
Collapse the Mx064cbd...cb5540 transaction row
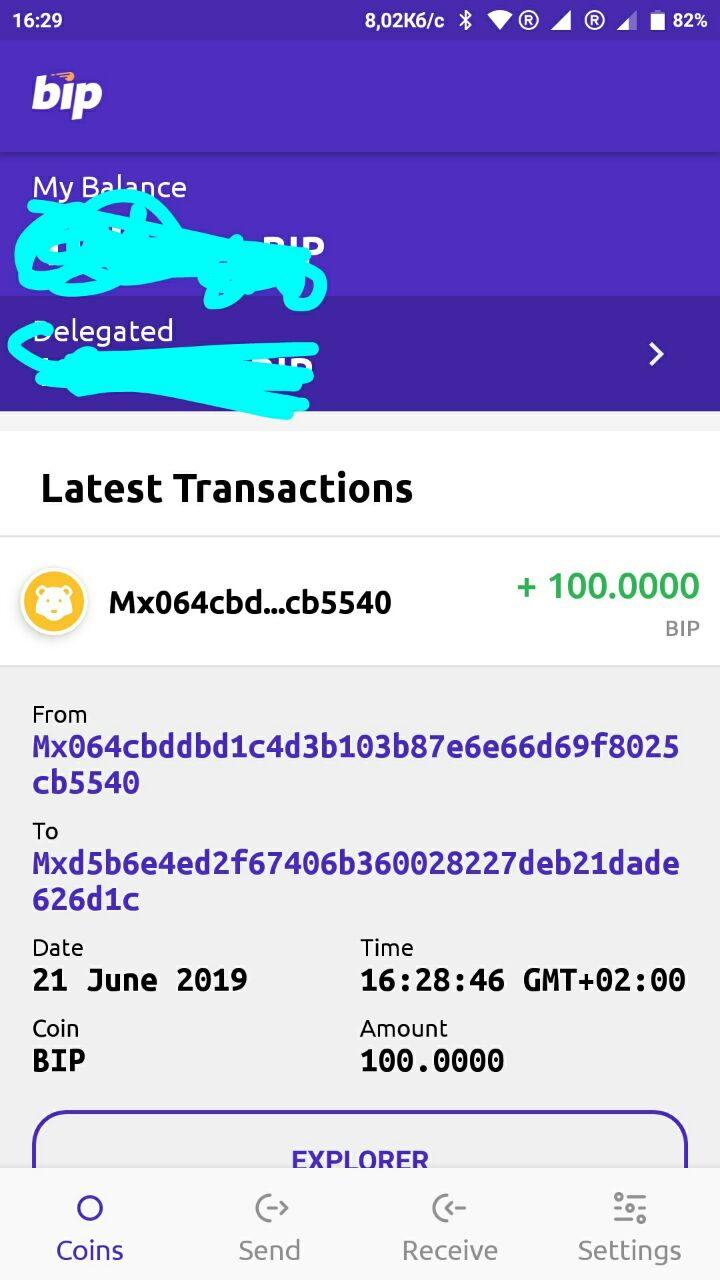click(360, 602)
